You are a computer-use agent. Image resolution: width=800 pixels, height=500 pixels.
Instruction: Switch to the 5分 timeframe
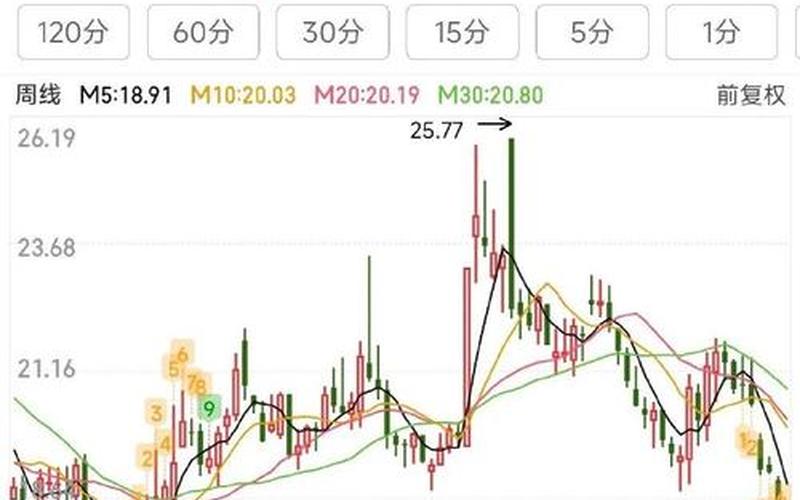[x=591, y=32]
